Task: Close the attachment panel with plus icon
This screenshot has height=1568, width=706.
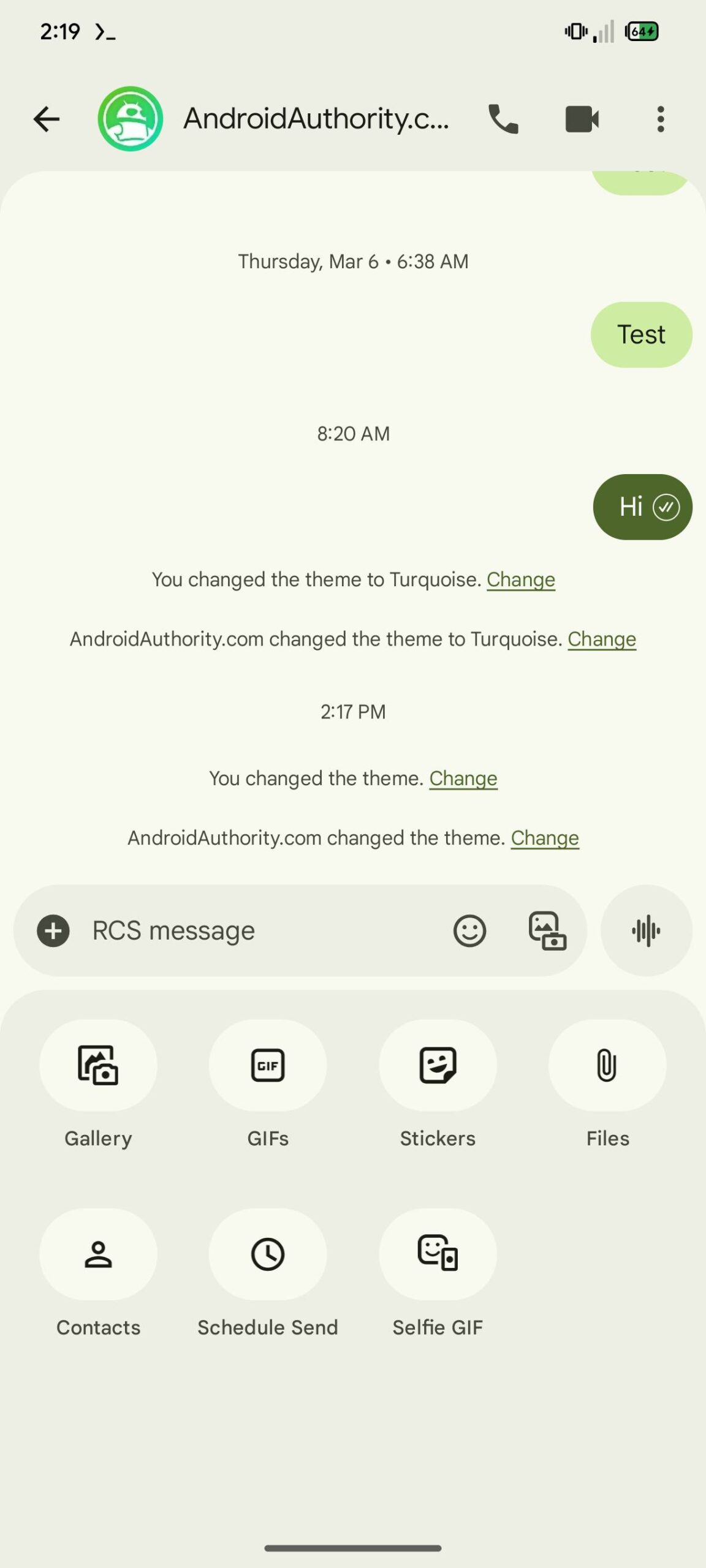Action: (x=53, y=931)
